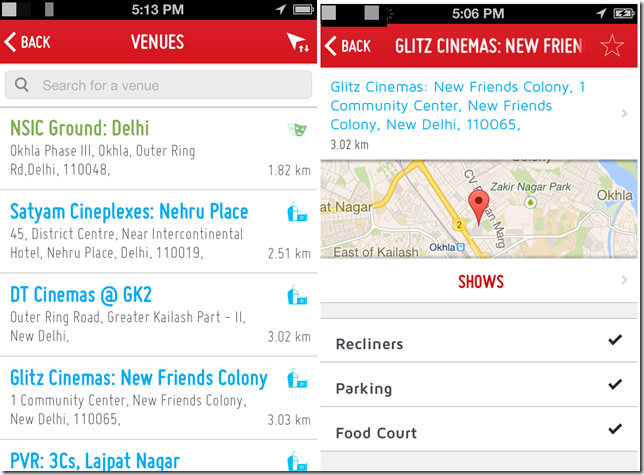
Task: Open the Glitz Cinemas address row
Action: pyautogui.click(x=478, y=114)
